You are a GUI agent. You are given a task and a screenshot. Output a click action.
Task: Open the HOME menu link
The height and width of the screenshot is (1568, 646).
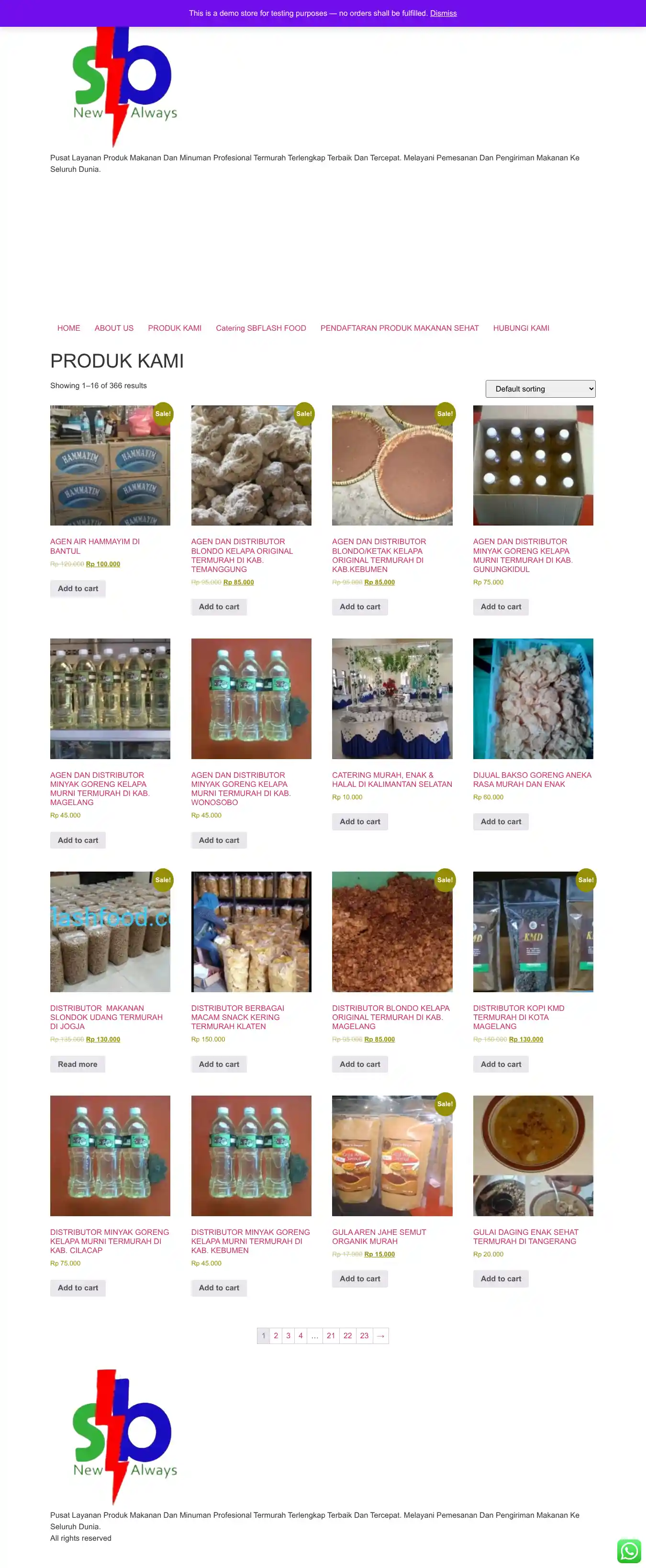pos(69,328)
